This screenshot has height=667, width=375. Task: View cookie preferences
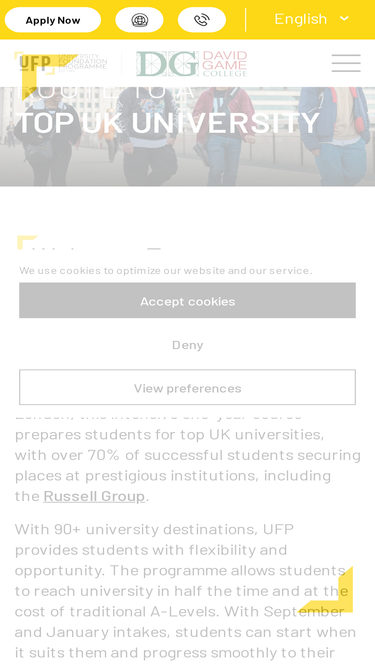click(188, 388)
